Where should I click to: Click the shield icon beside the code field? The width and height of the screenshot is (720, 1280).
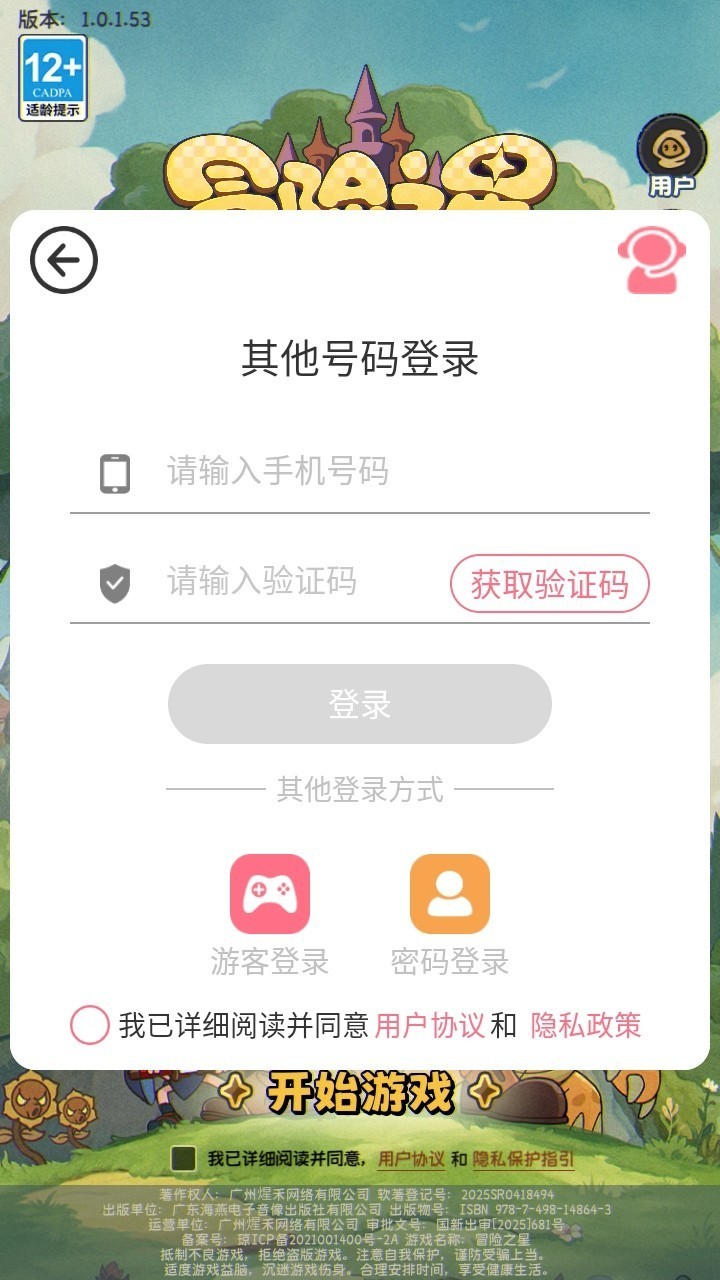(115, 584)
